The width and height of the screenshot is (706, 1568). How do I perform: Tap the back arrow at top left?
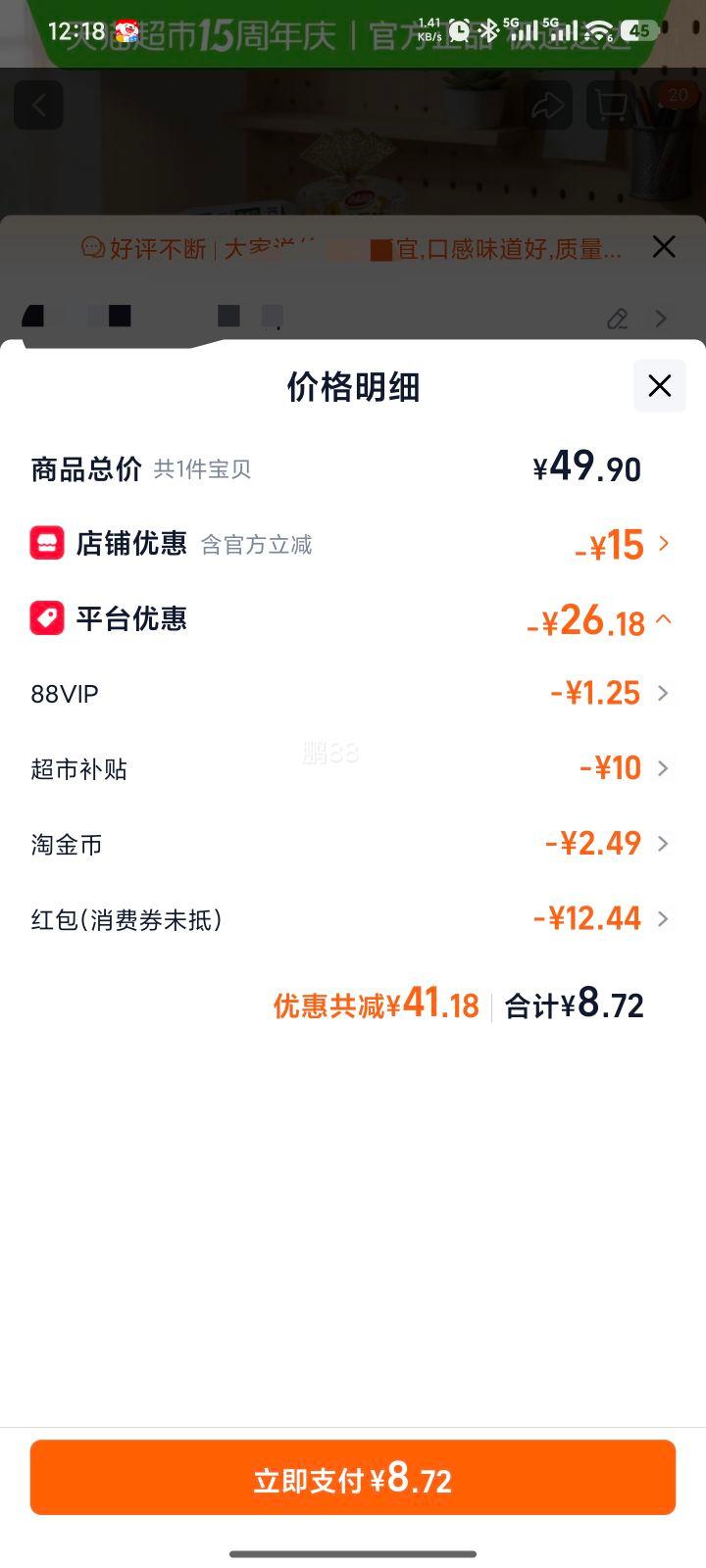(38, 105)
